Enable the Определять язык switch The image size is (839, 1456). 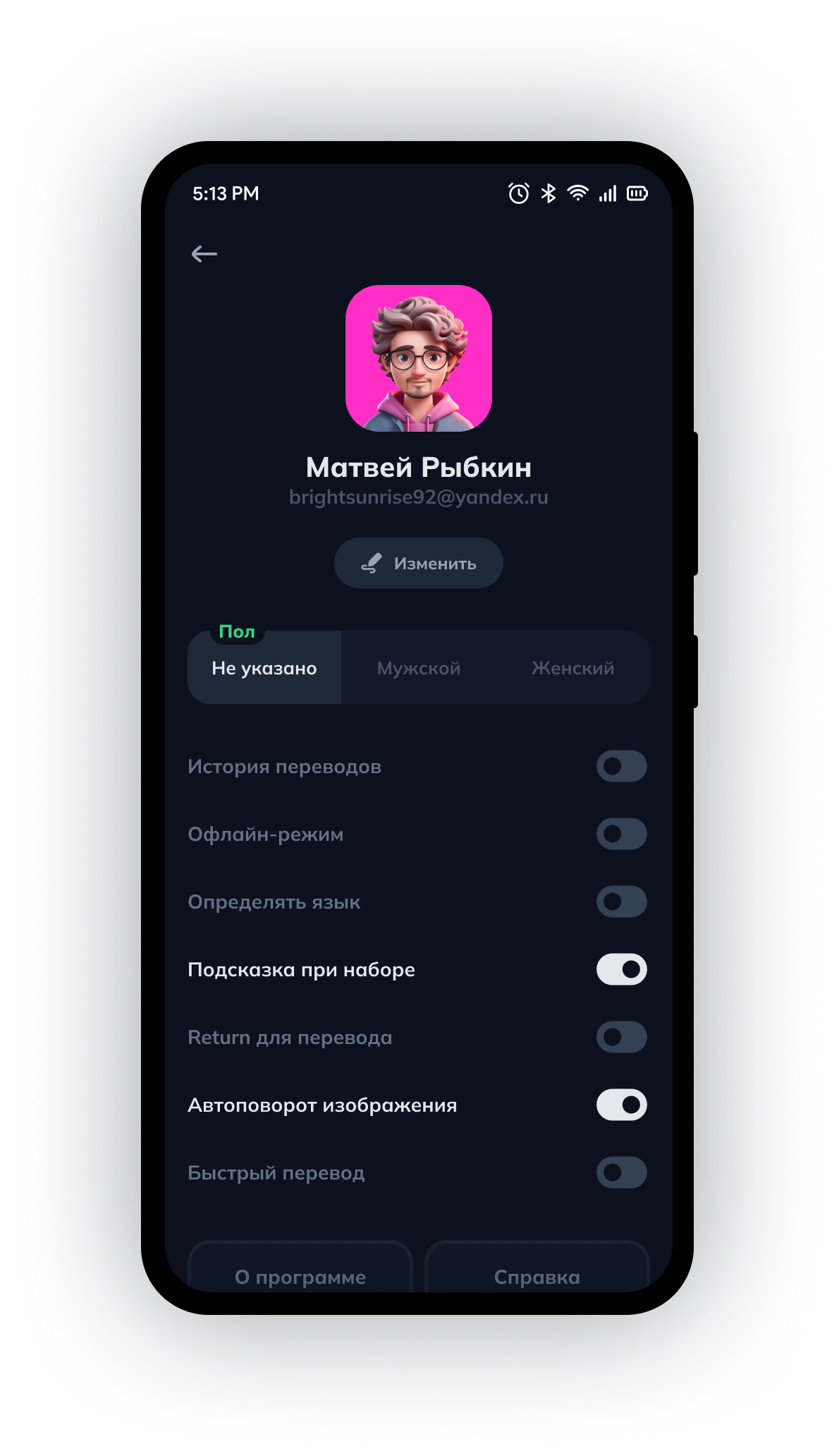pyautogui.click(x=621, y=902)
